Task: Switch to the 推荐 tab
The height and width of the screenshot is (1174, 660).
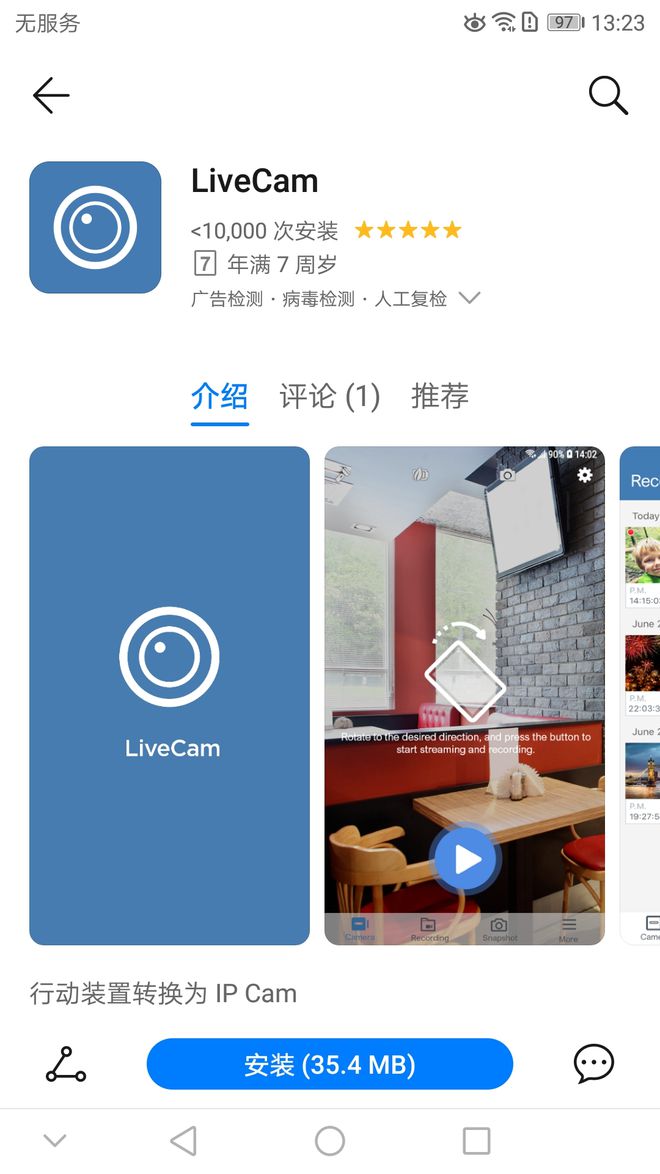Action: point(439,397)
